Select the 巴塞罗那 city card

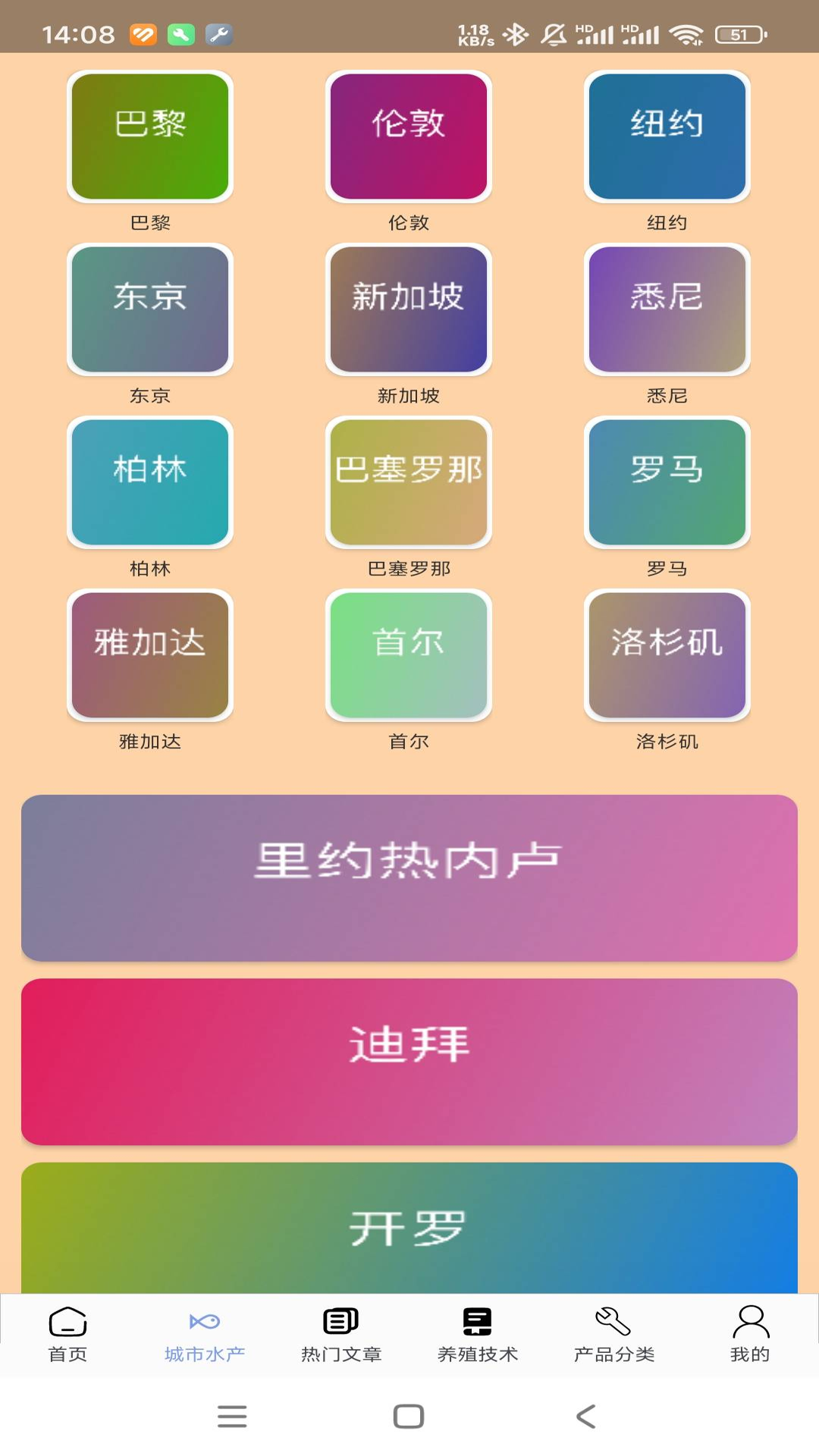[408, 482]
